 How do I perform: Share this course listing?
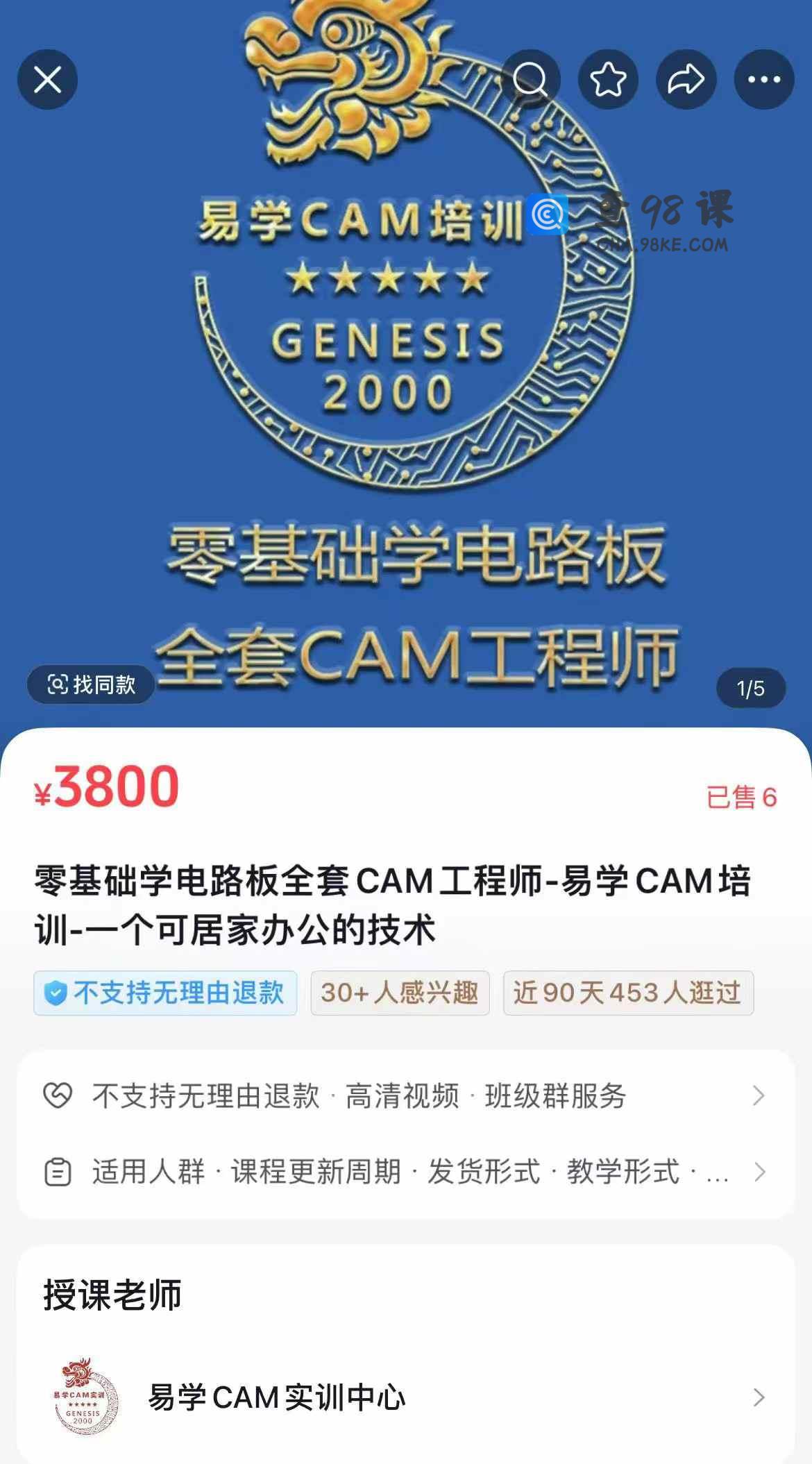(x=686, y=80)
